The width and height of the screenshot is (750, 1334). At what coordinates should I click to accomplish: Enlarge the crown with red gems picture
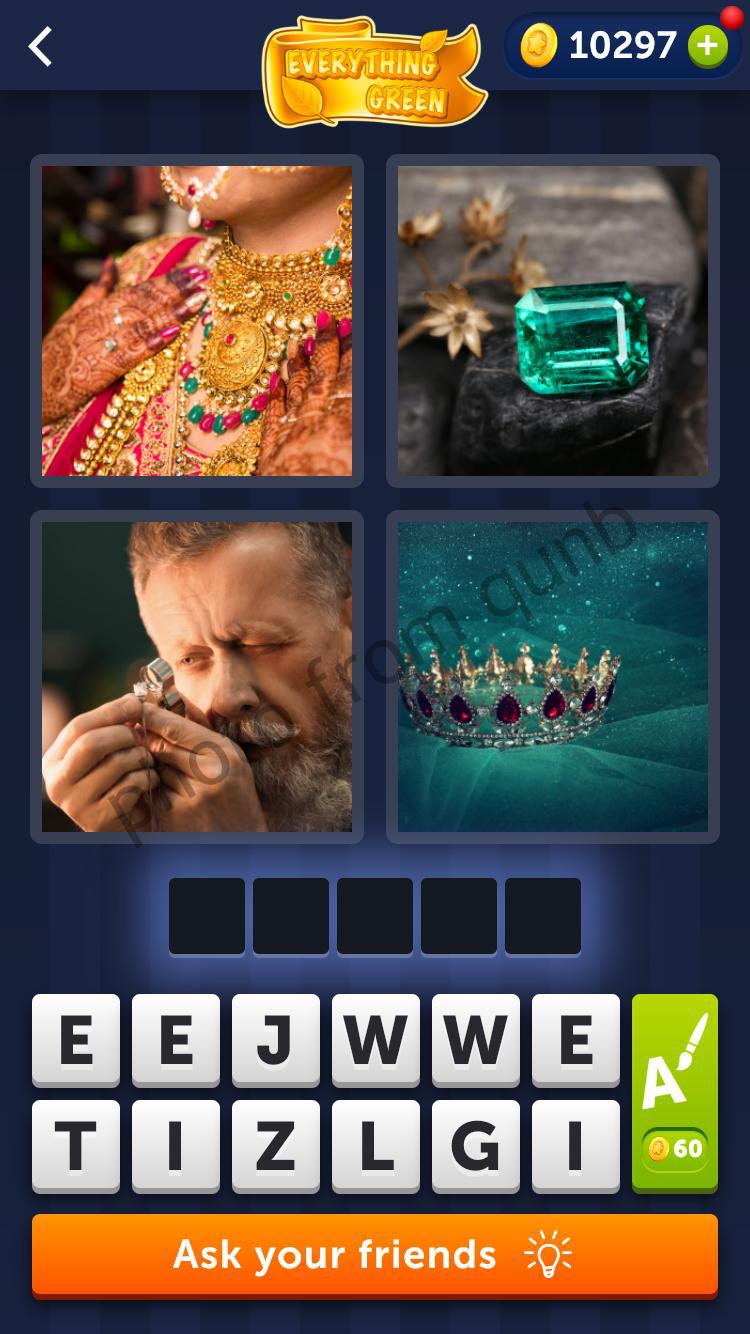pos(553,677)
